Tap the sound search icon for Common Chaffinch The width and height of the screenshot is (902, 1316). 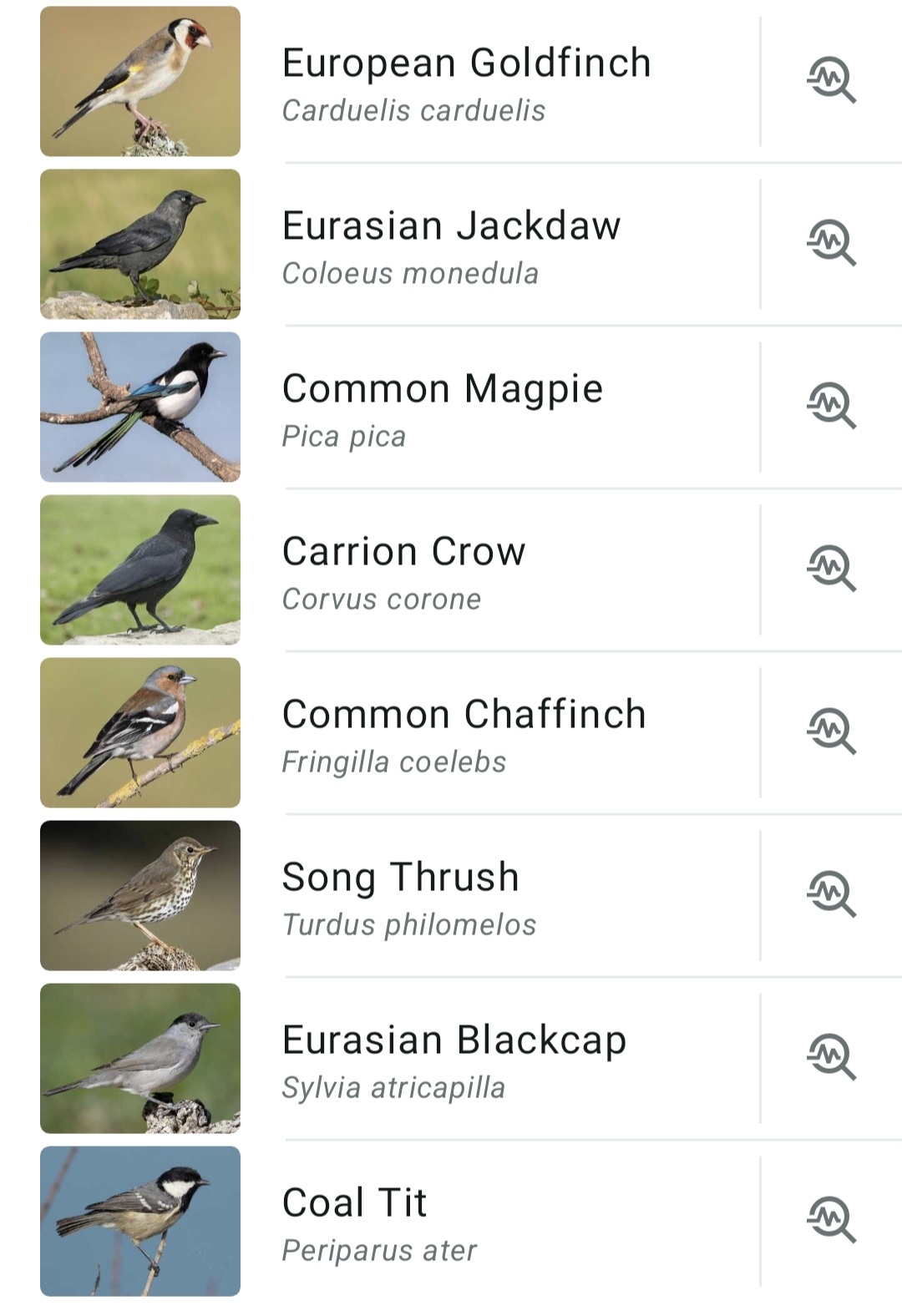coord(831,732)
